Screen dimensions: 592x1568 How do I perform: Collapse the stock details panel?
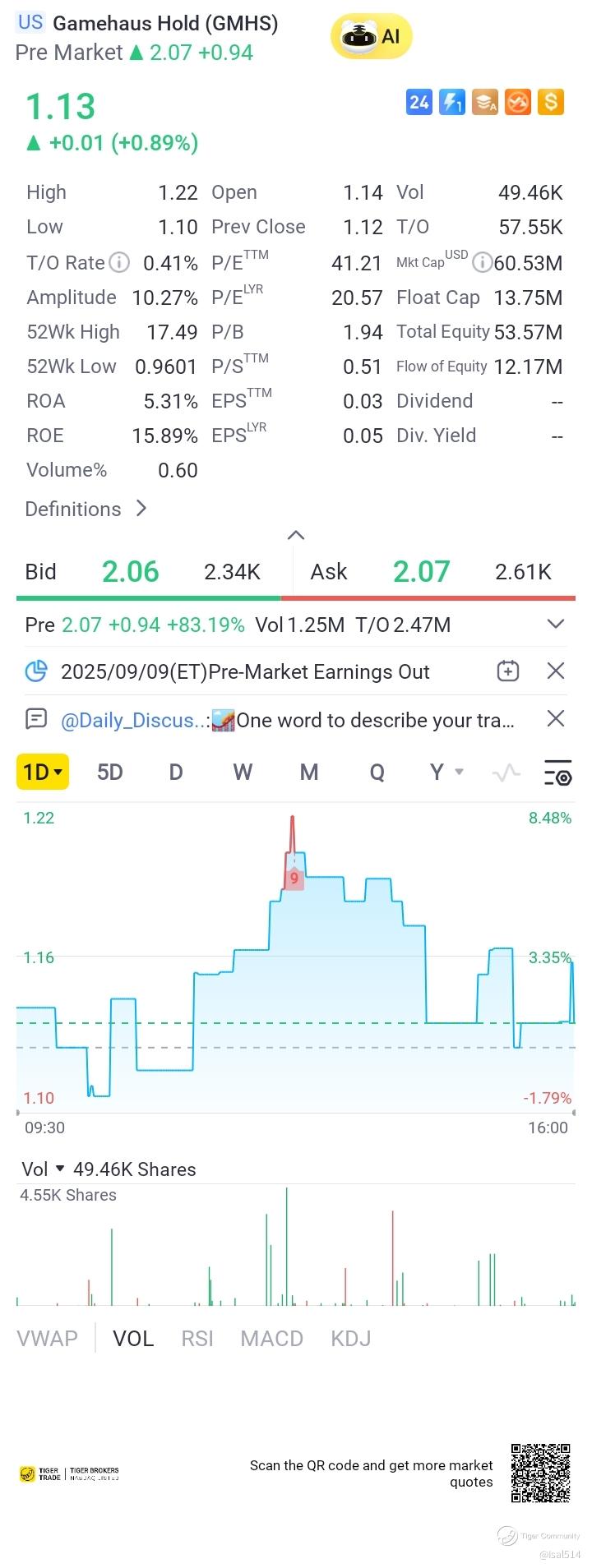(296, 536)
